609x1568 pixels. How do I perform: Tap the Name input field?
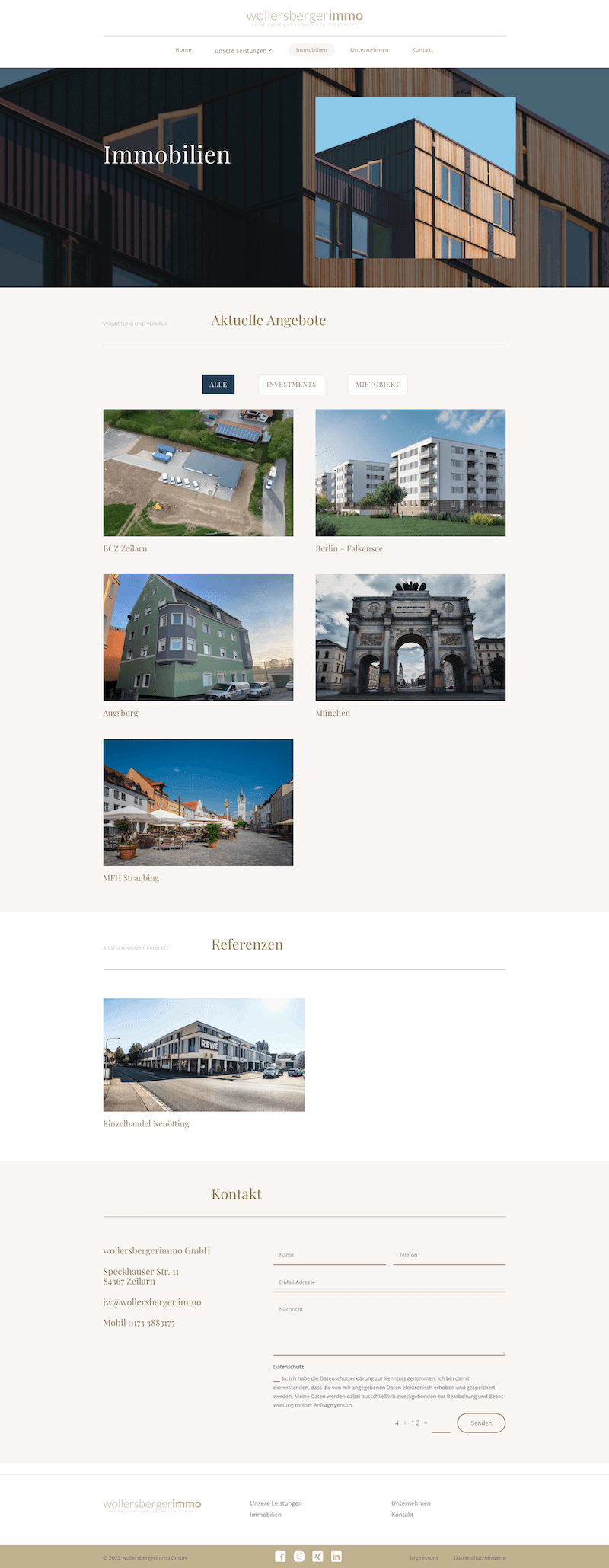329,1255
